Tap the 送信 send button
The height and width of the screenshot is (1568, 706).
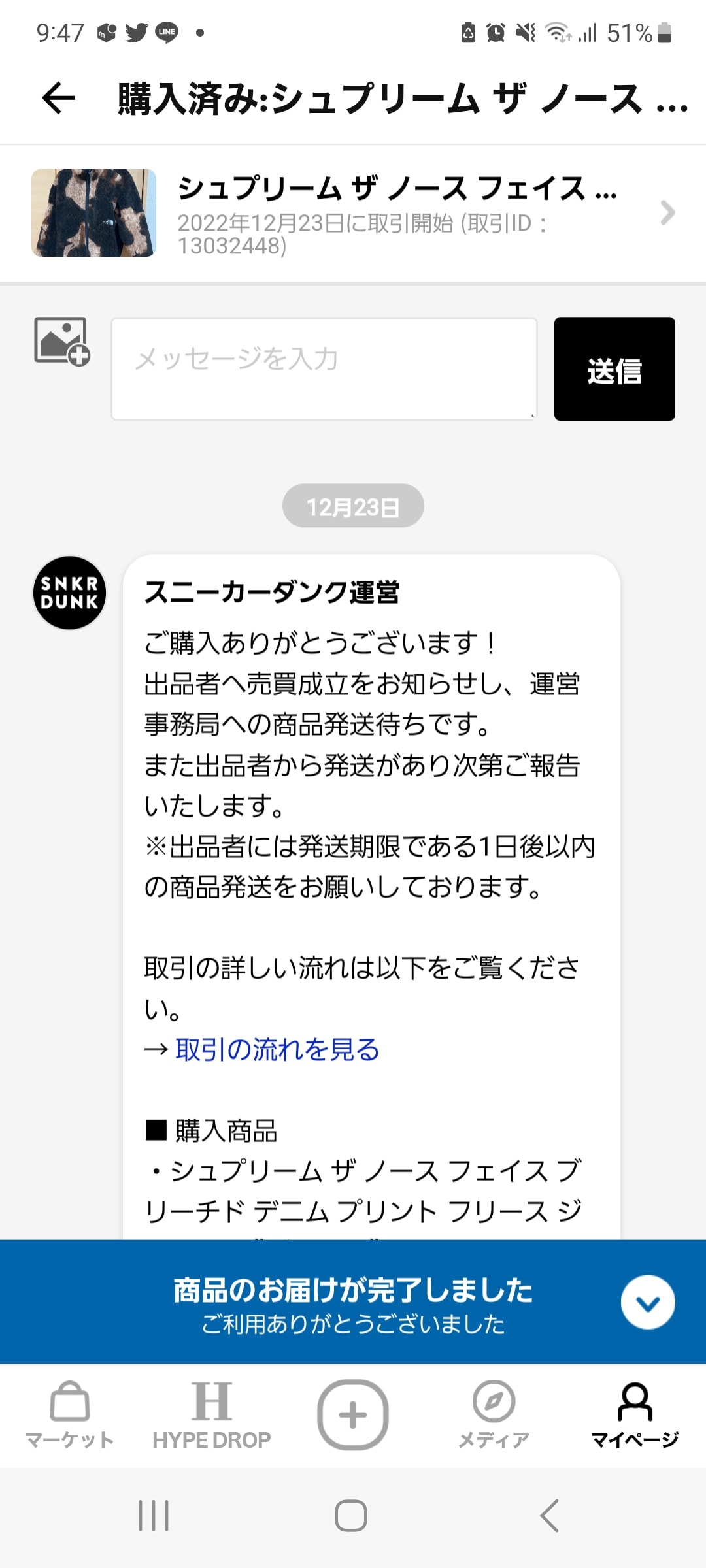(x=614, y=369)
